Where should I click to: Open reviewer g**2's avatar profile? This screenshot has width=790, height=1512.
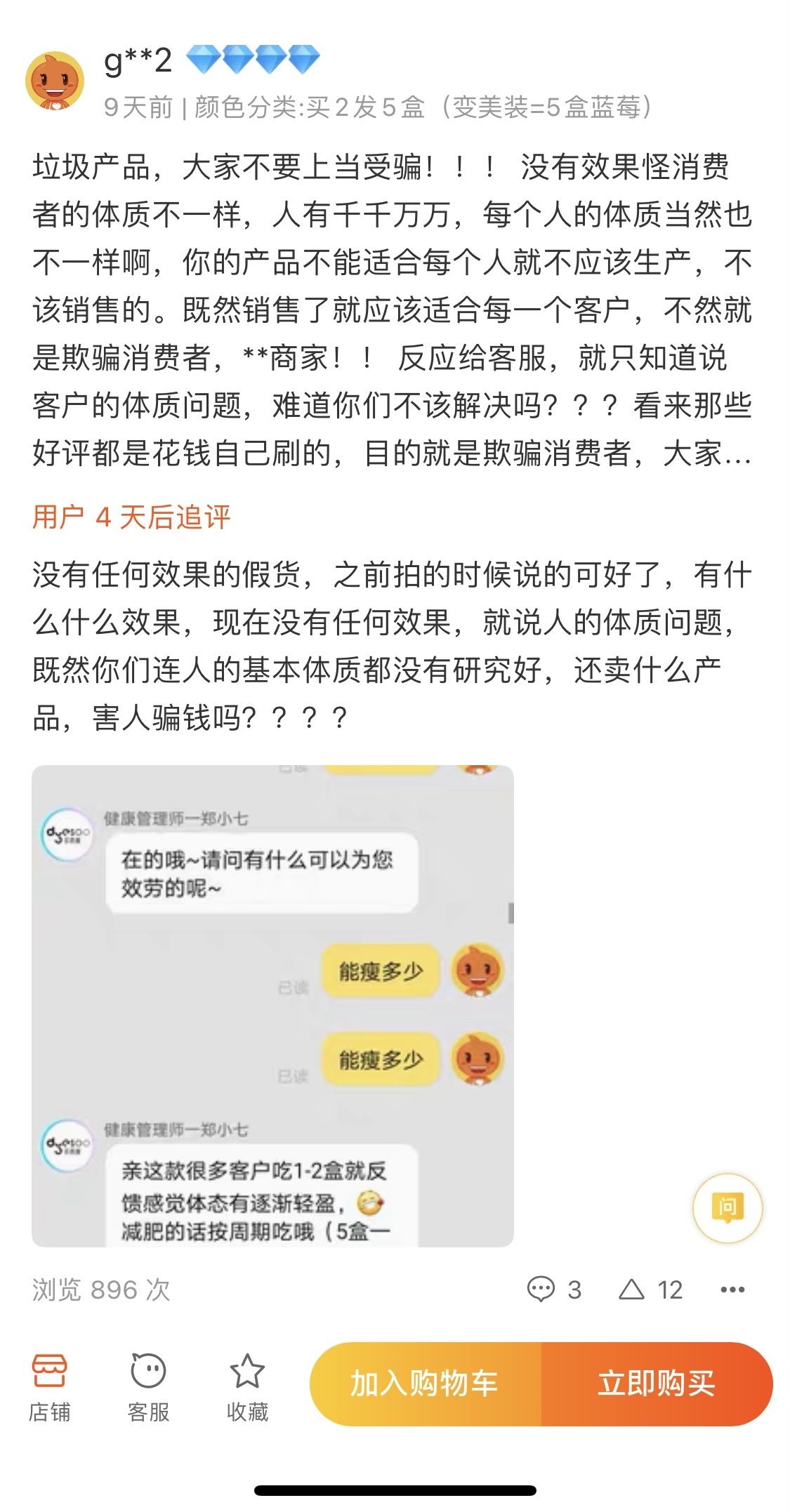click(x=55, y=81)
